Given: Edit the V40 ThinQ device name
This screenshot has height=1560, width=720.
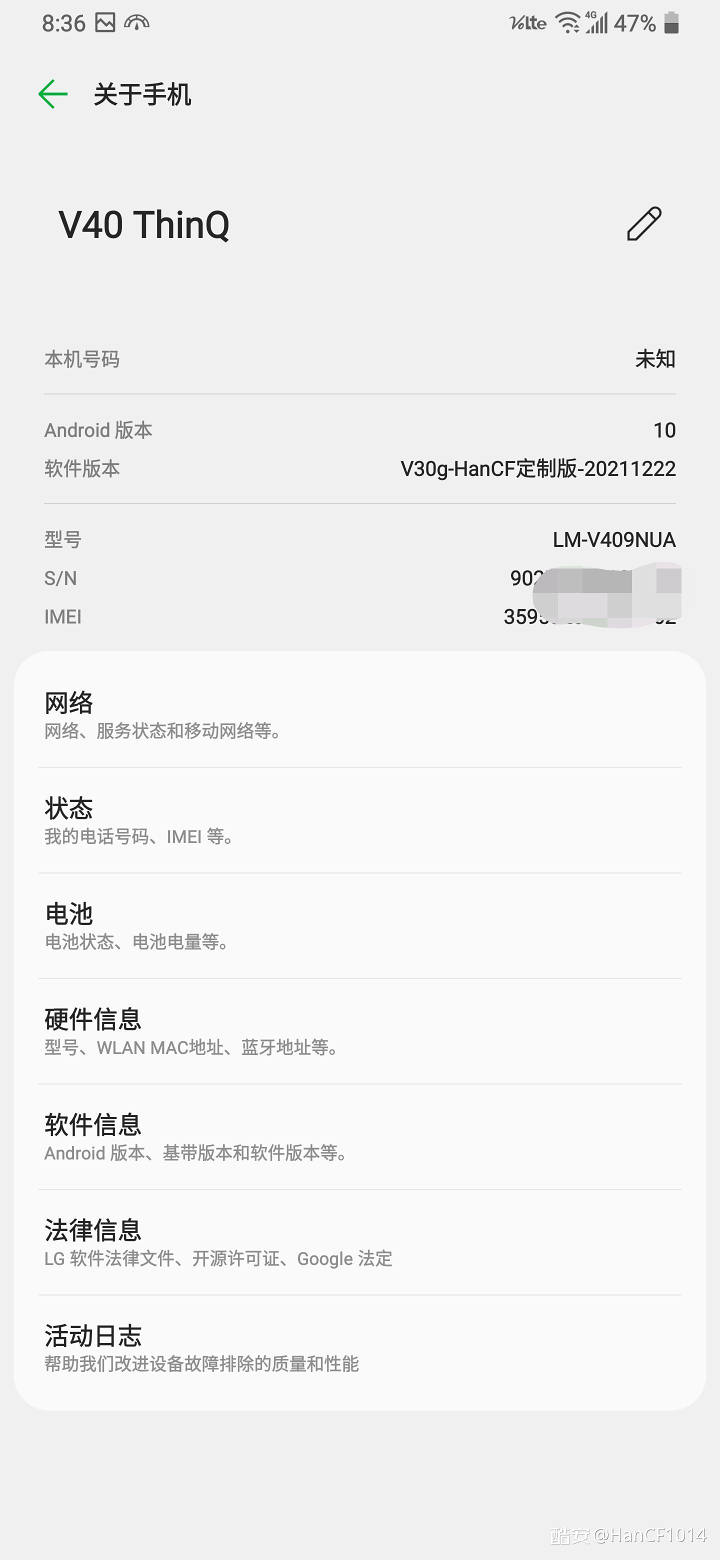Looking at the screenshot, I should (x=644, y=224).
